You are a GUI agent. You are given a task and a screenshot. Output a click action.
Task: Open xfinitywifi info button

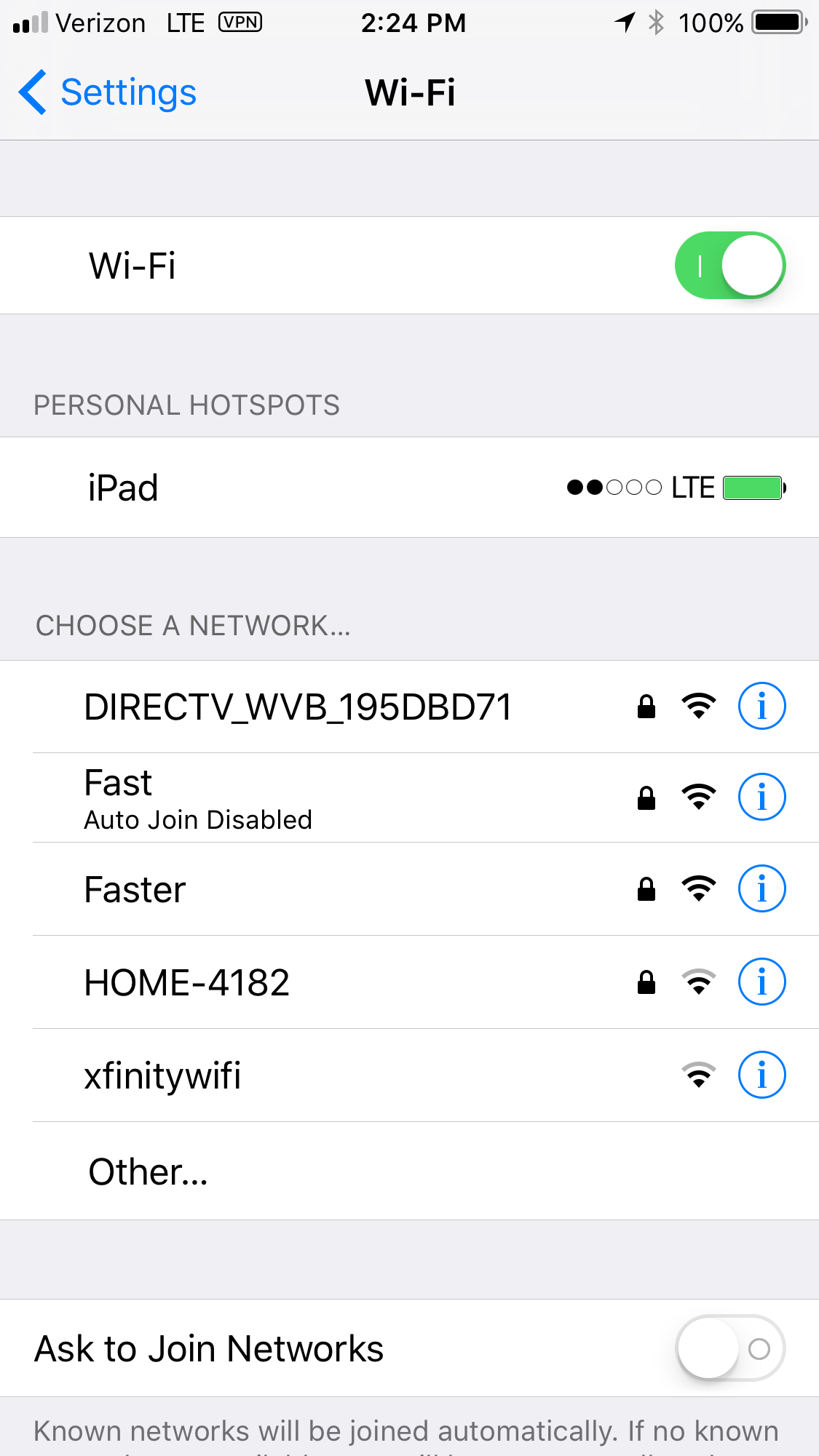[x=761, y=1075]
